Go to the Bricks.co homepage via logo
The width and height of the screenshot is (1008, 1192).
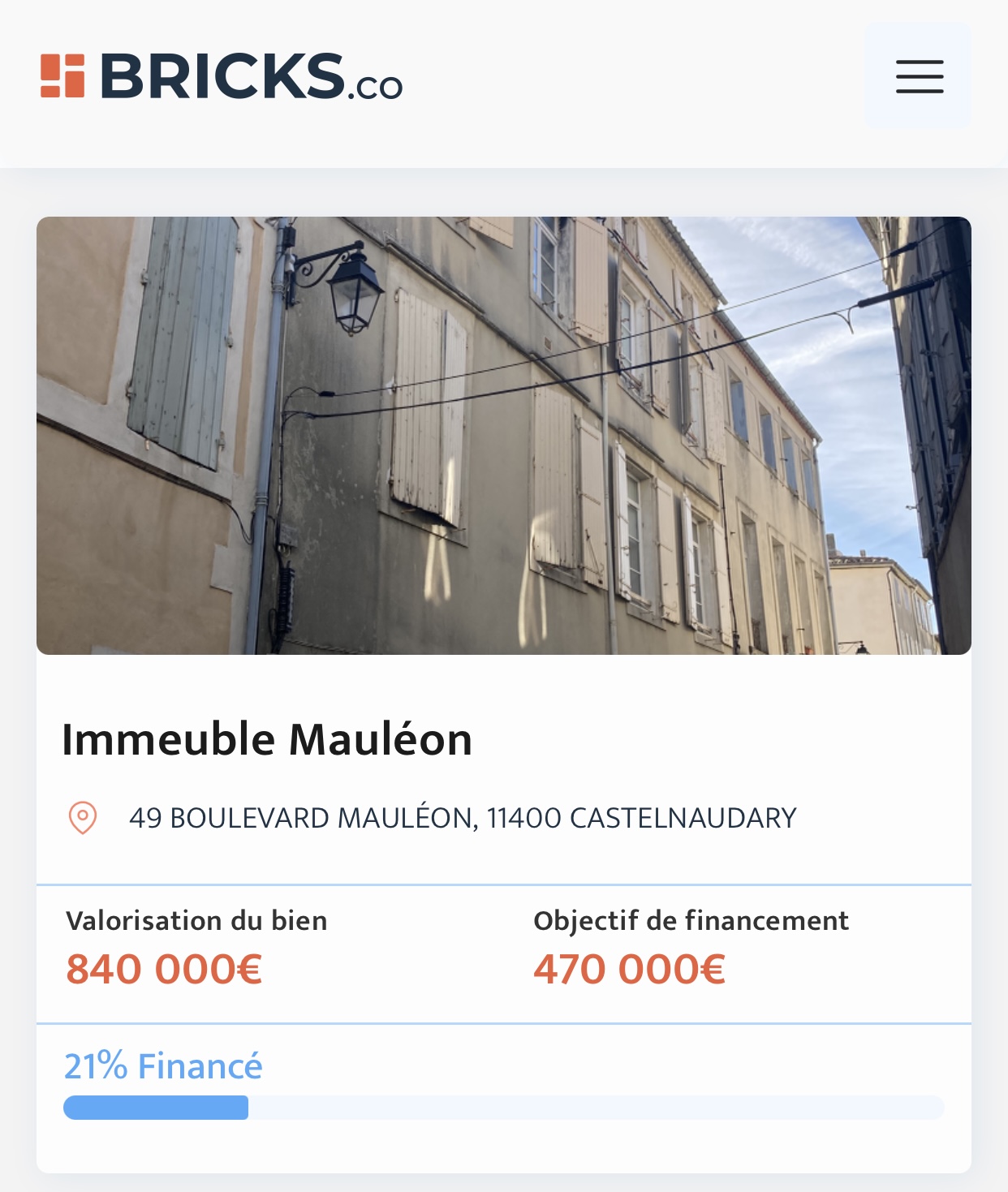(x=222, y=76)
